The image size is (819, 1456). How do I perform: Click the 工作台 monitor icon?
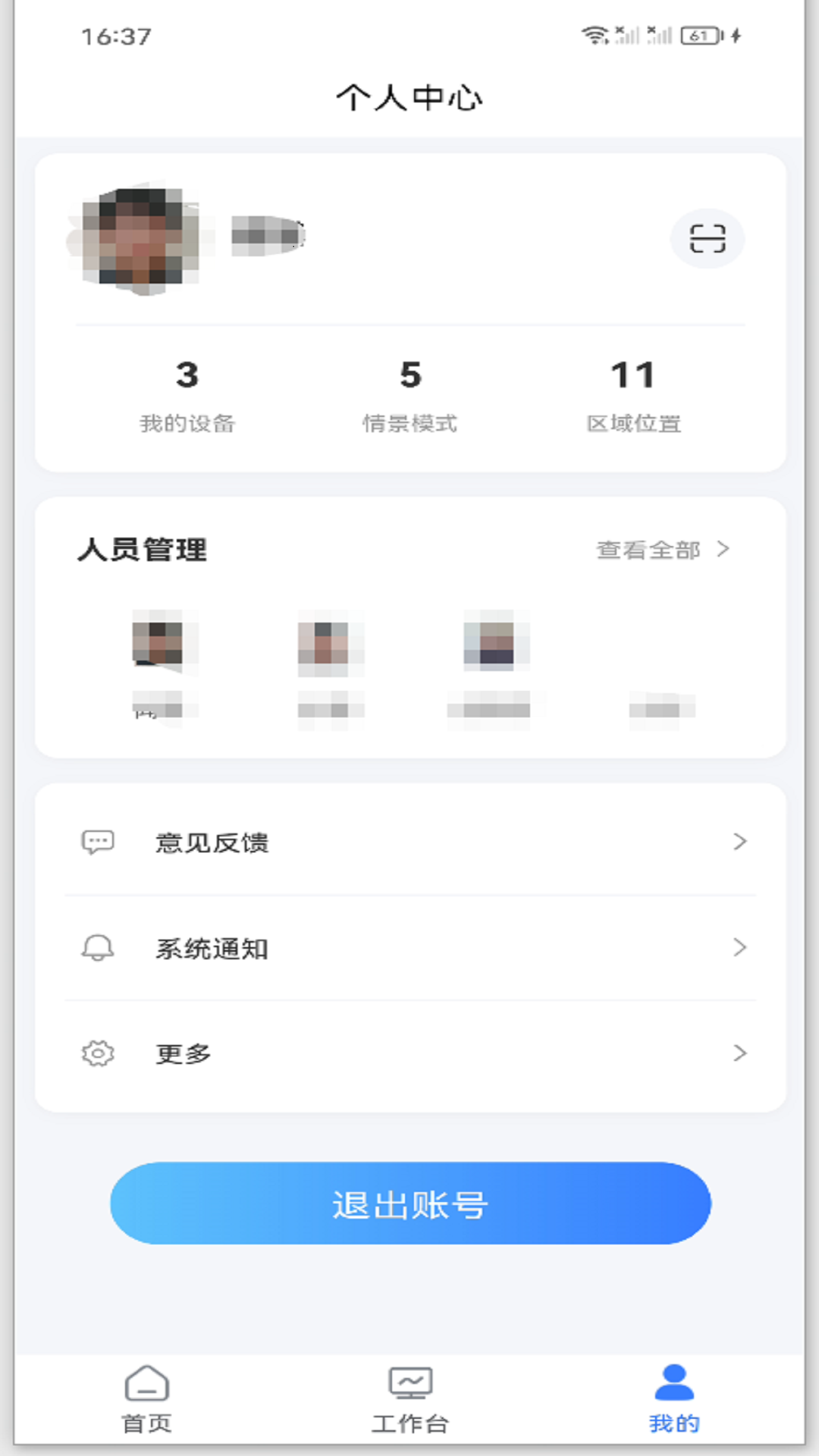point(410,1383)
